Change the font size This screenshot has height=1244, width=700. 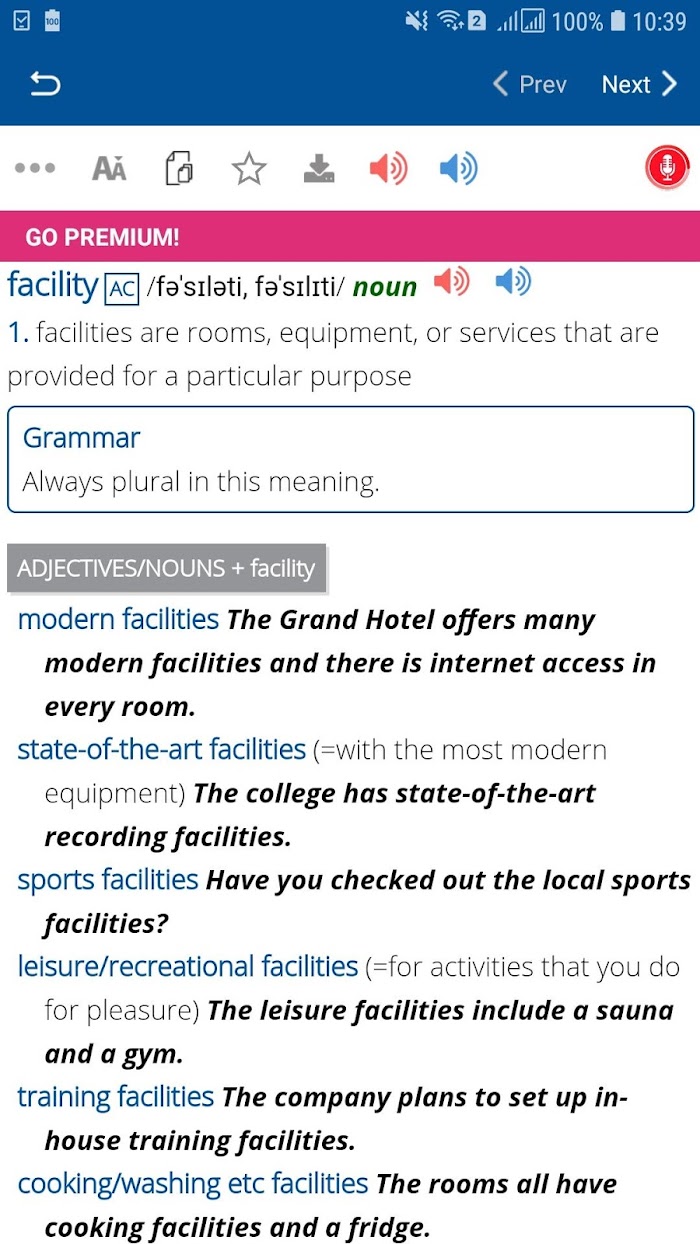[x=109, y=168]
